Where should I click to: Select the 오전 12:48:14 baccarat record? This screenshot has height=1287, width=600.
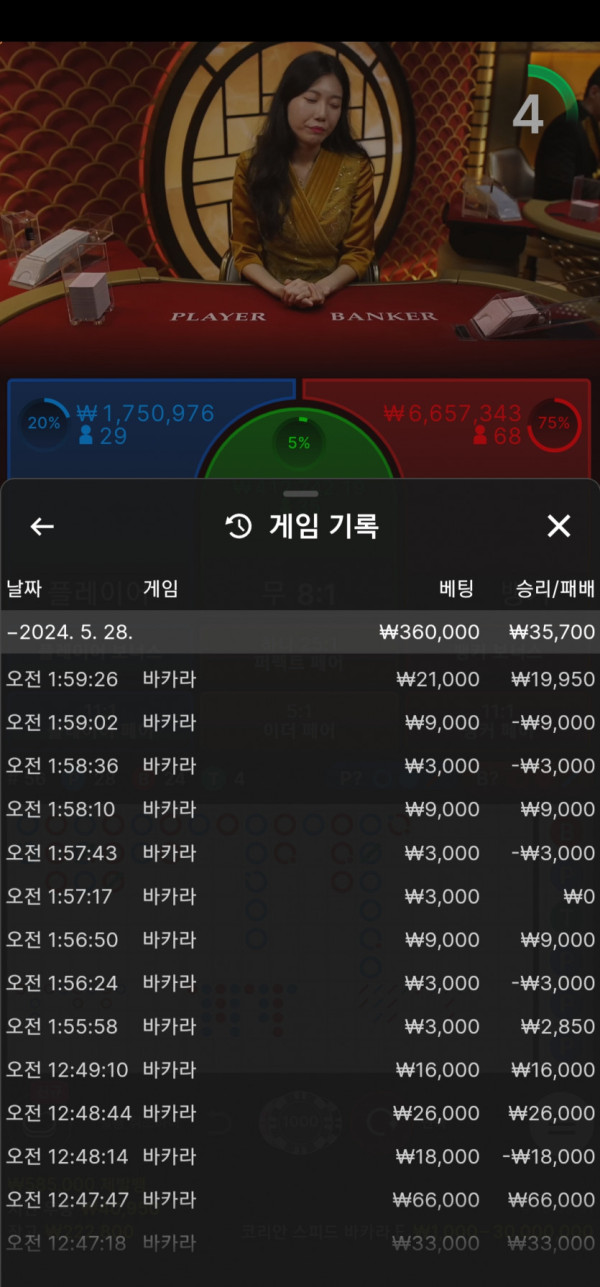(300, 1157)
